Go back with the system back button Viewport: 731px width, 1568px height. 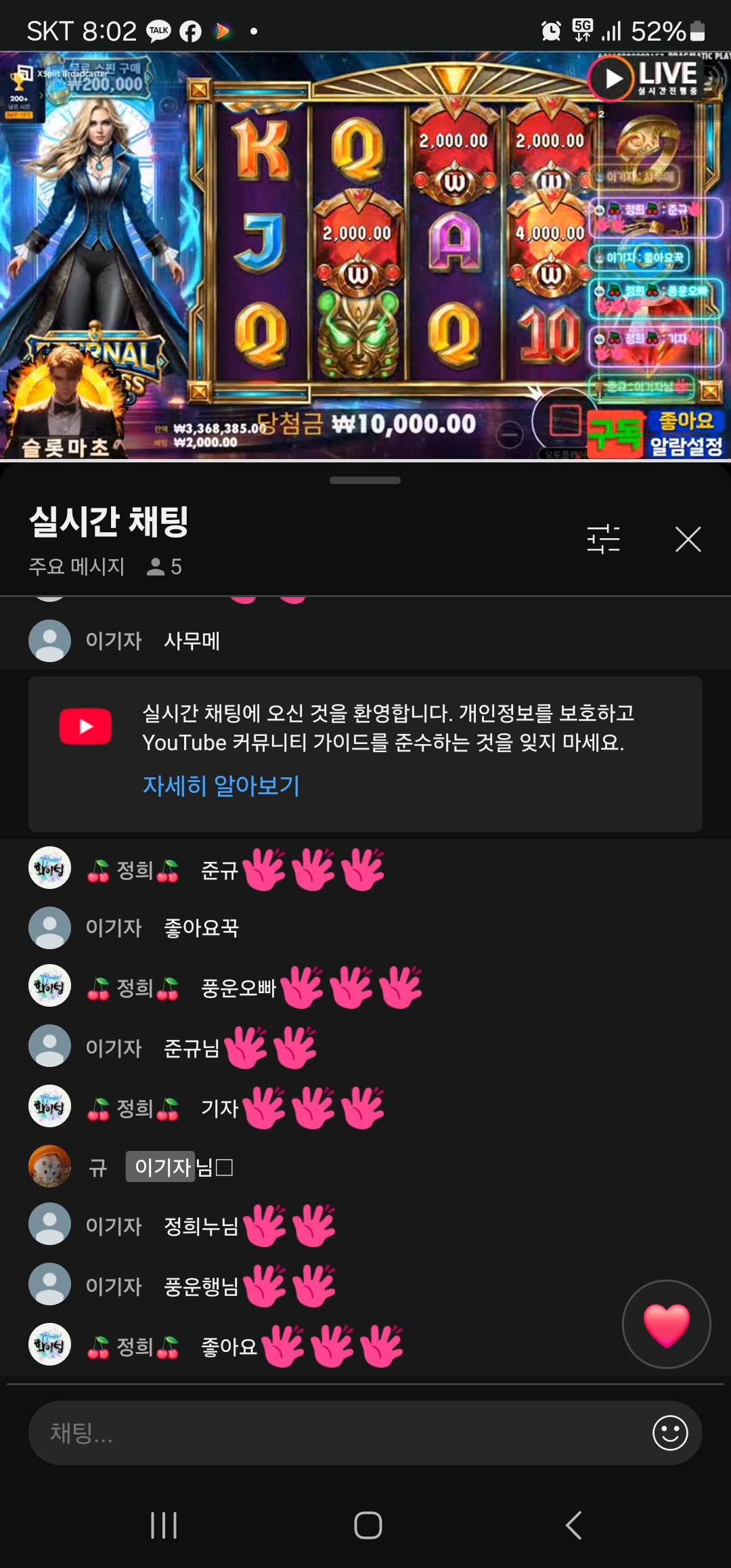click(x=573, y=1525)
